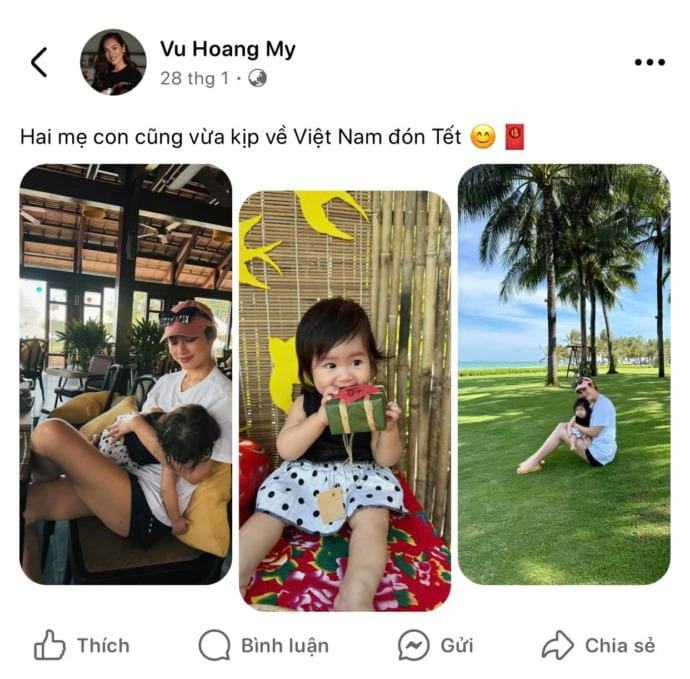Open the Vu Hoang My profile name
The width and height of the screenshot is (690, 679).
click(x=227, y=49)
